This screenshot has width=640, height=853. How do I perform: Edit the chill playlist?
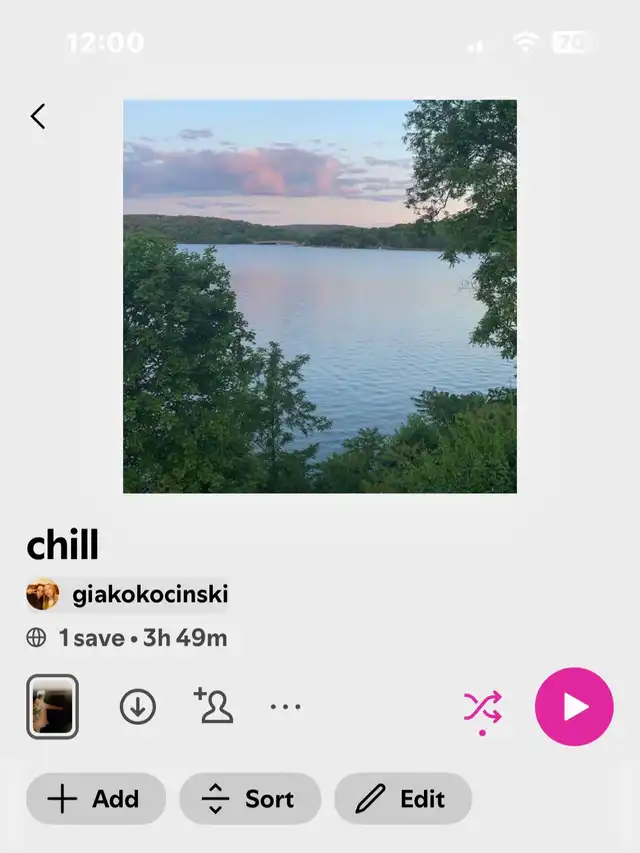403,799
